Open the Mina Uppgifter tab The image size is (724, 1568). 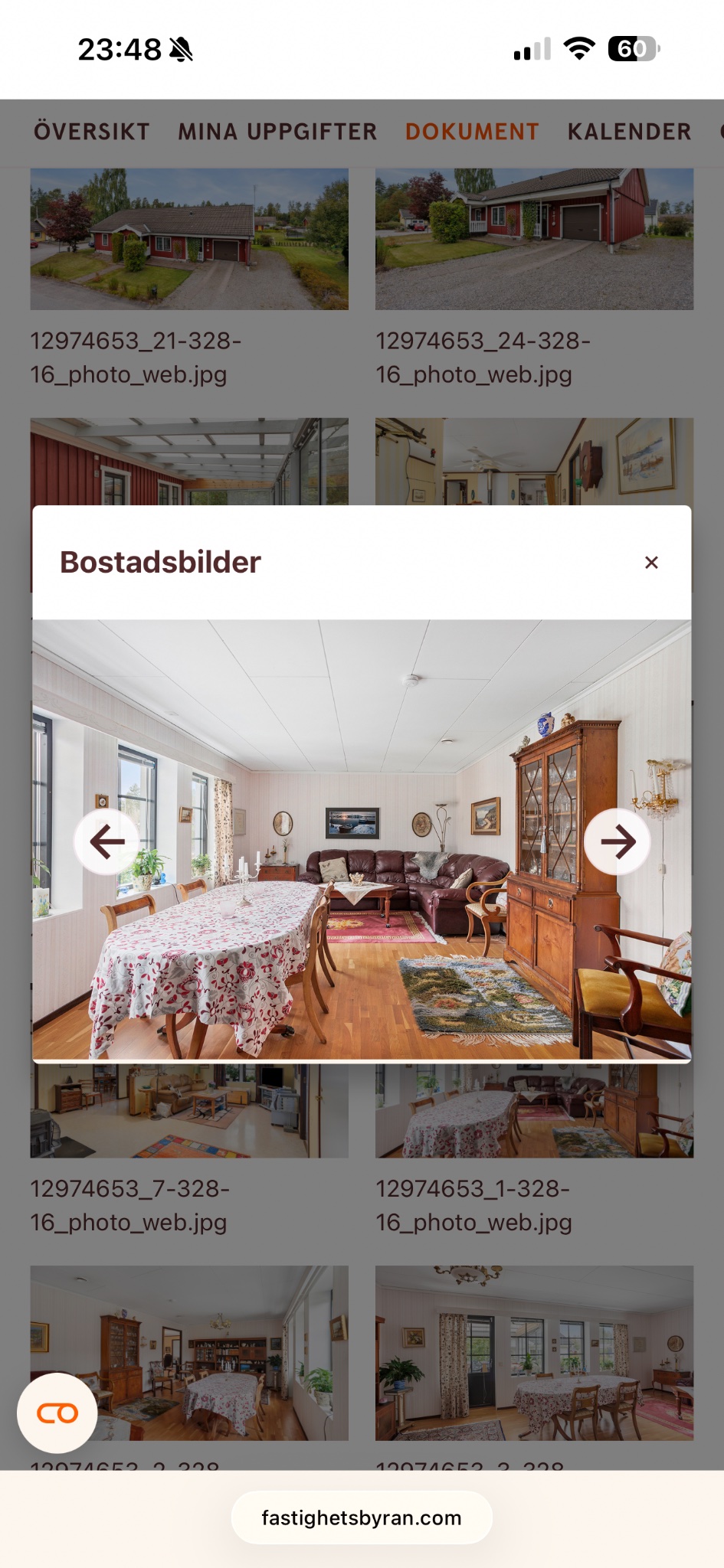tap(277, 132)
